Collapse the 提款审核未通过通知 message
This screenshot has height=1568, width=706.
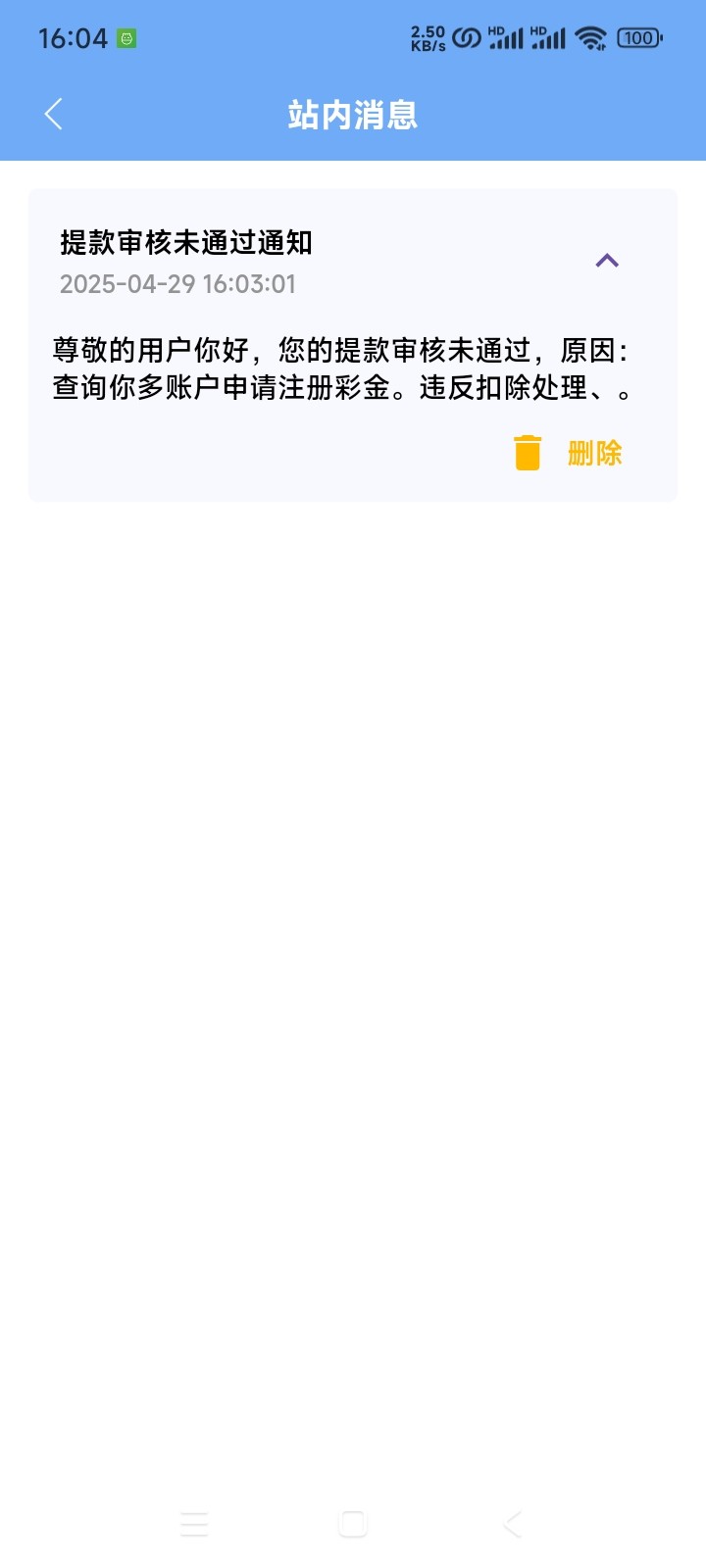[x=607, y=261]
